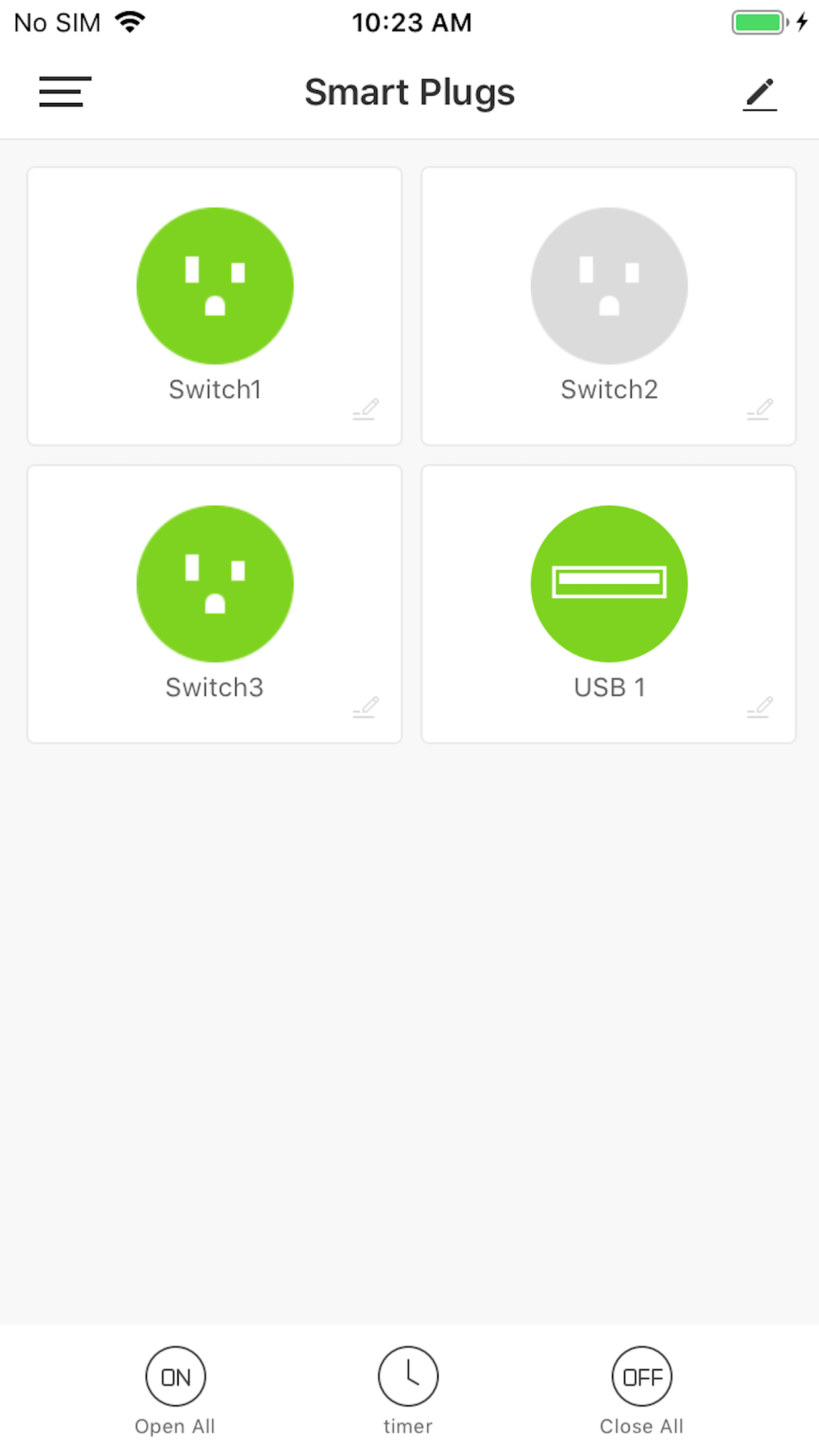The width and height of the screenshot is (819, 1456).
Task: Select the edit pencil in the top bar
Action: pyautogui.click(x=760, y=92)
